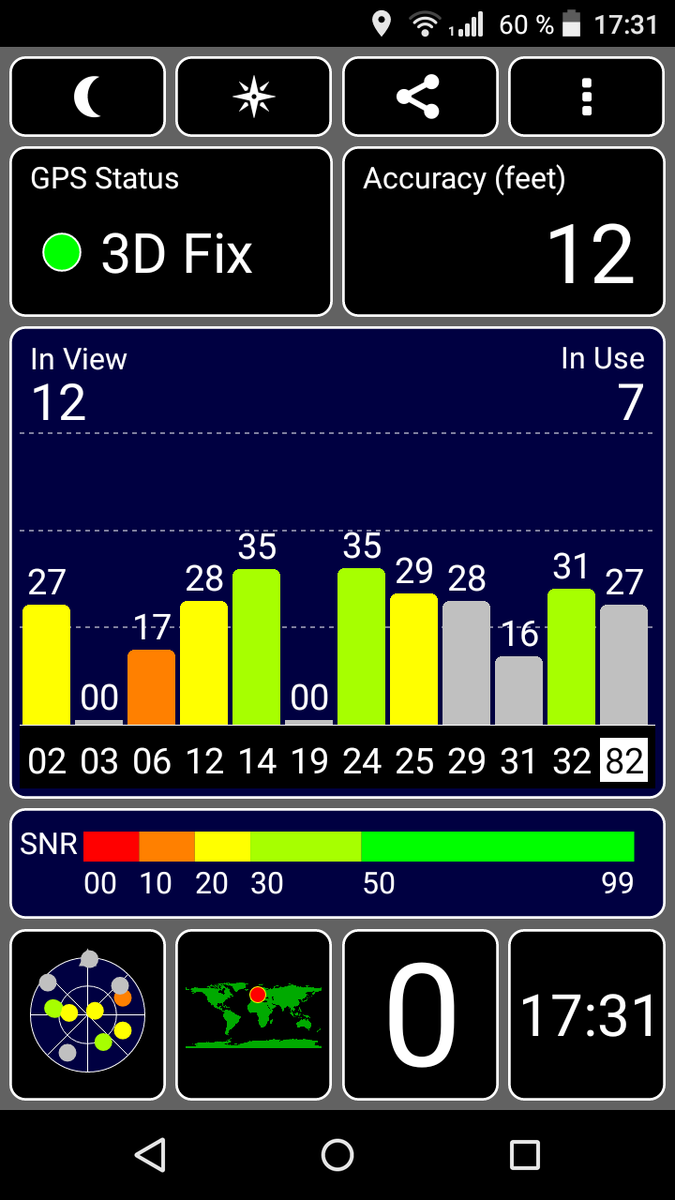Select satellite 82 in the signal chart
675x1200 pixels.
click(x=624, y=761)
